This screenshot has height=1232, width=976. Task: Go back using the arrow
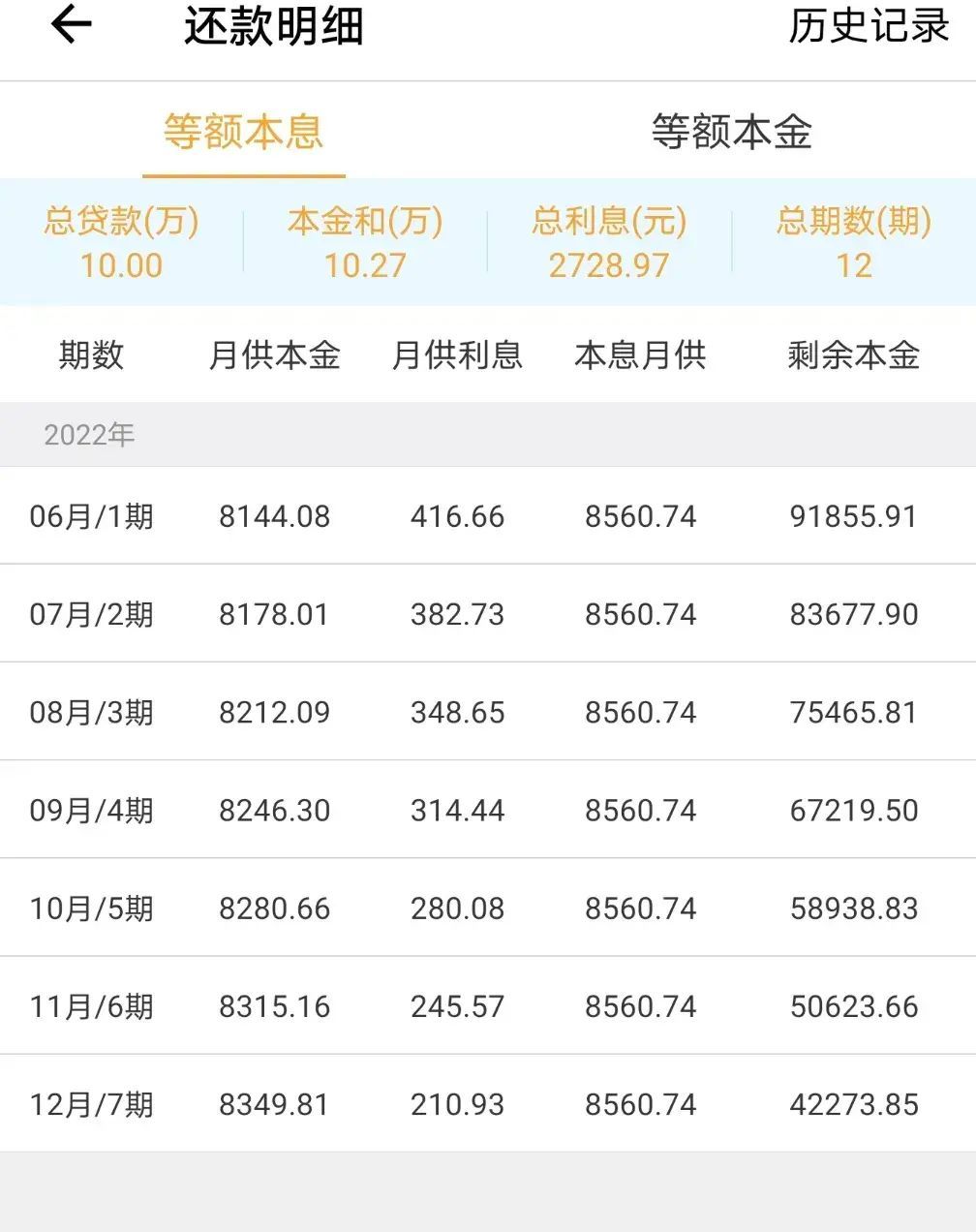[x=71, y=24]
